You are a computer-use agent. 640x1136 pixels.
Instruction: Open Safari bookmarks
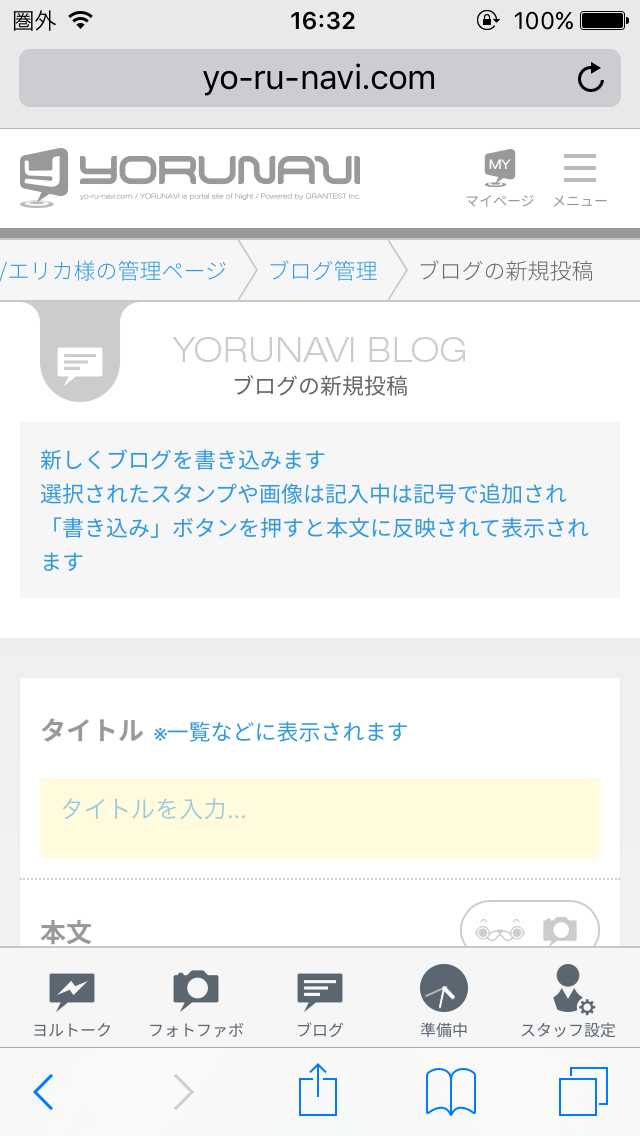(450, 1091)
